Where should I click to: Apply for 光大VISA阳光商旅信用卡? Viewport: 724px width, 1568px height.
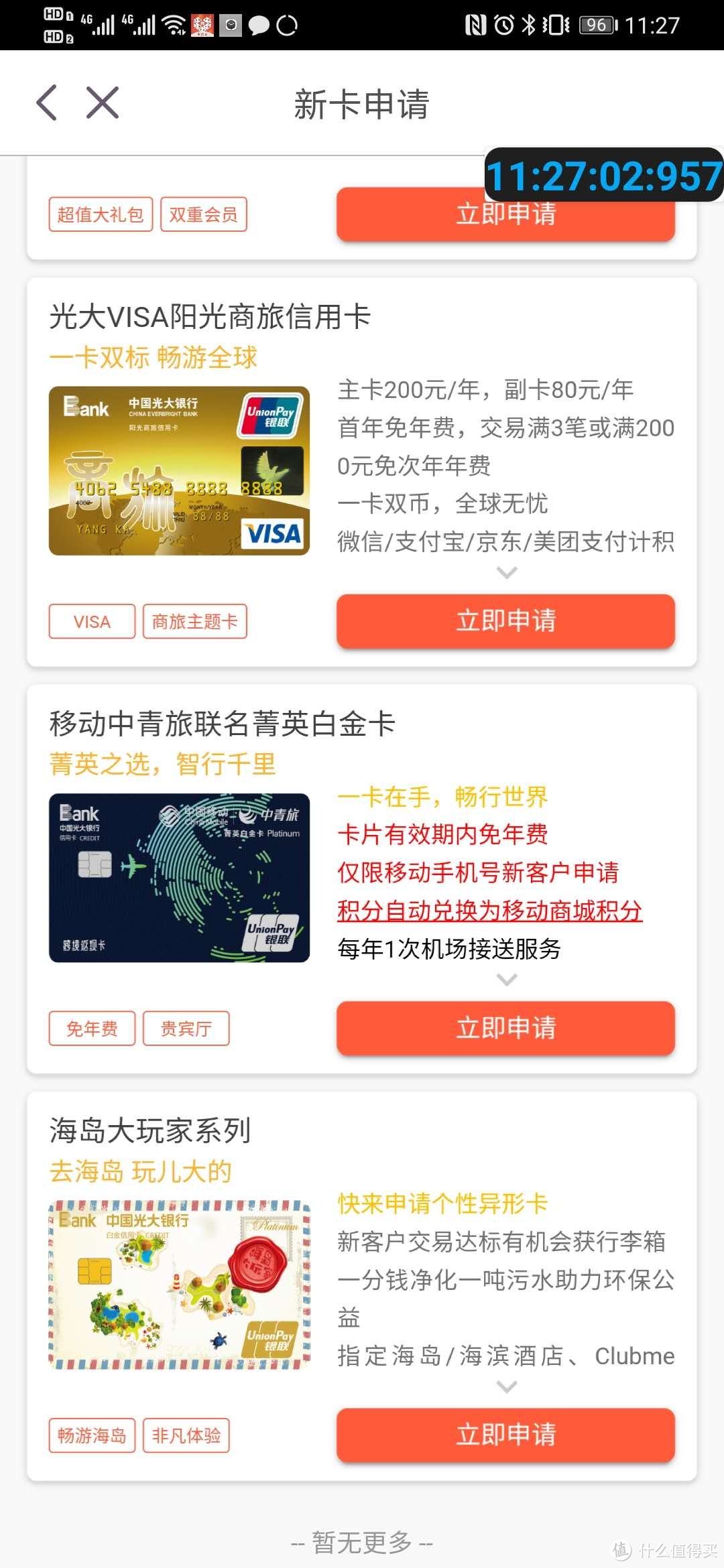point(505,620)
